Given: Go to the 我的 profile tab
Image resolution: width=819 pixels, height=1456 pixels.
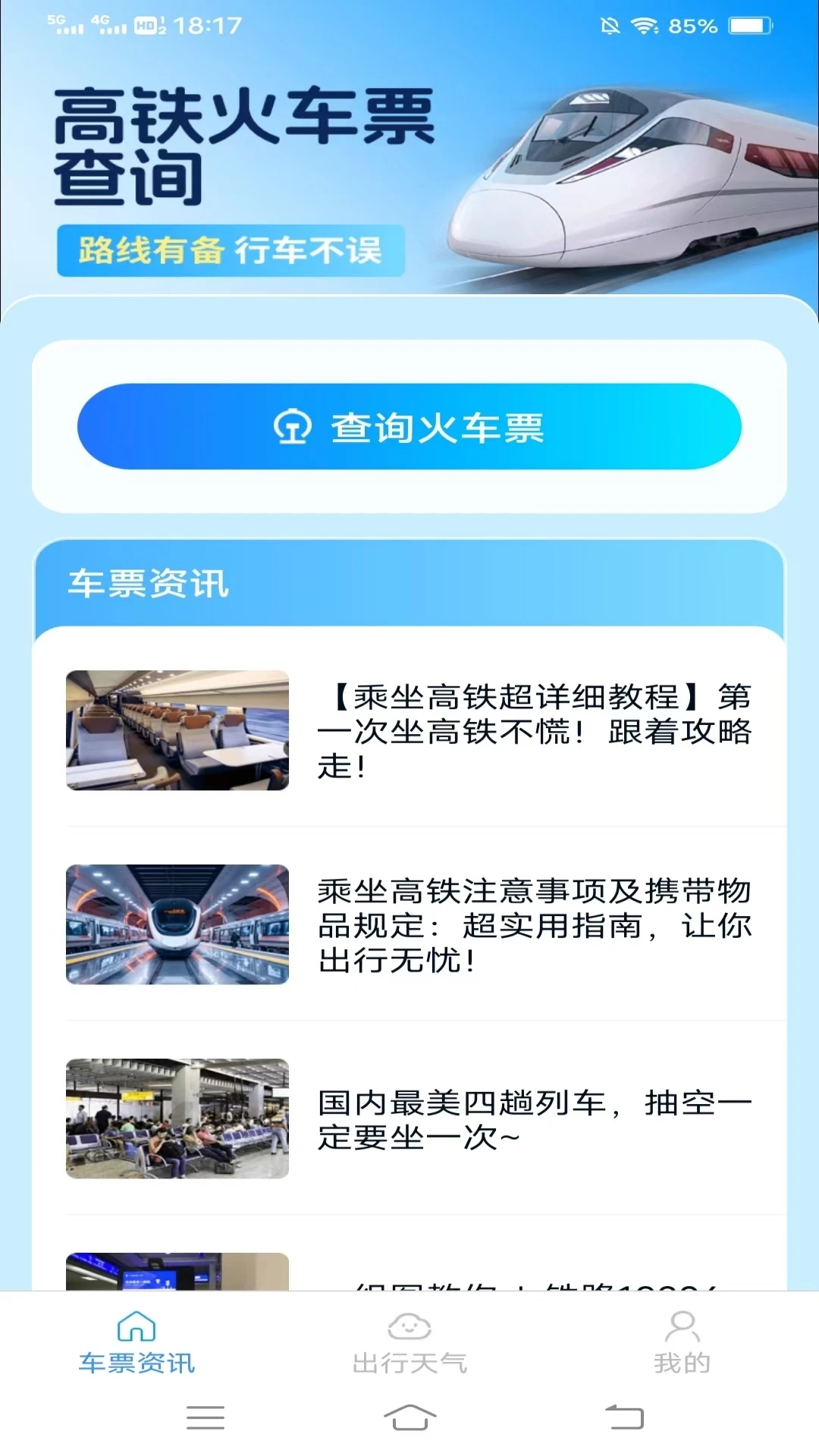Looking at the screenshot, I should (682, 1342).
